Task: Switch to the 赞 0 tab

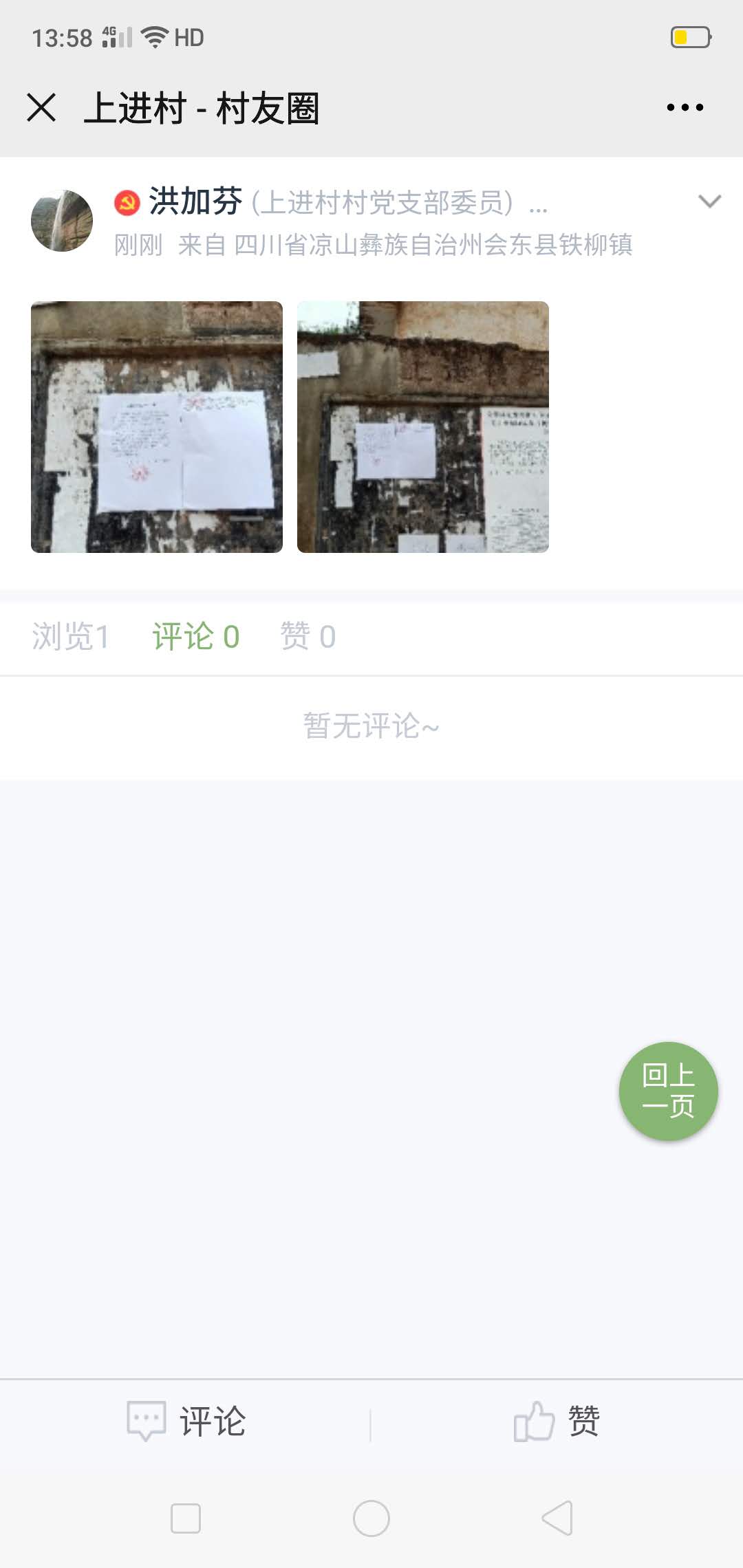Action: pyautogui.click(x=308, y=636)
